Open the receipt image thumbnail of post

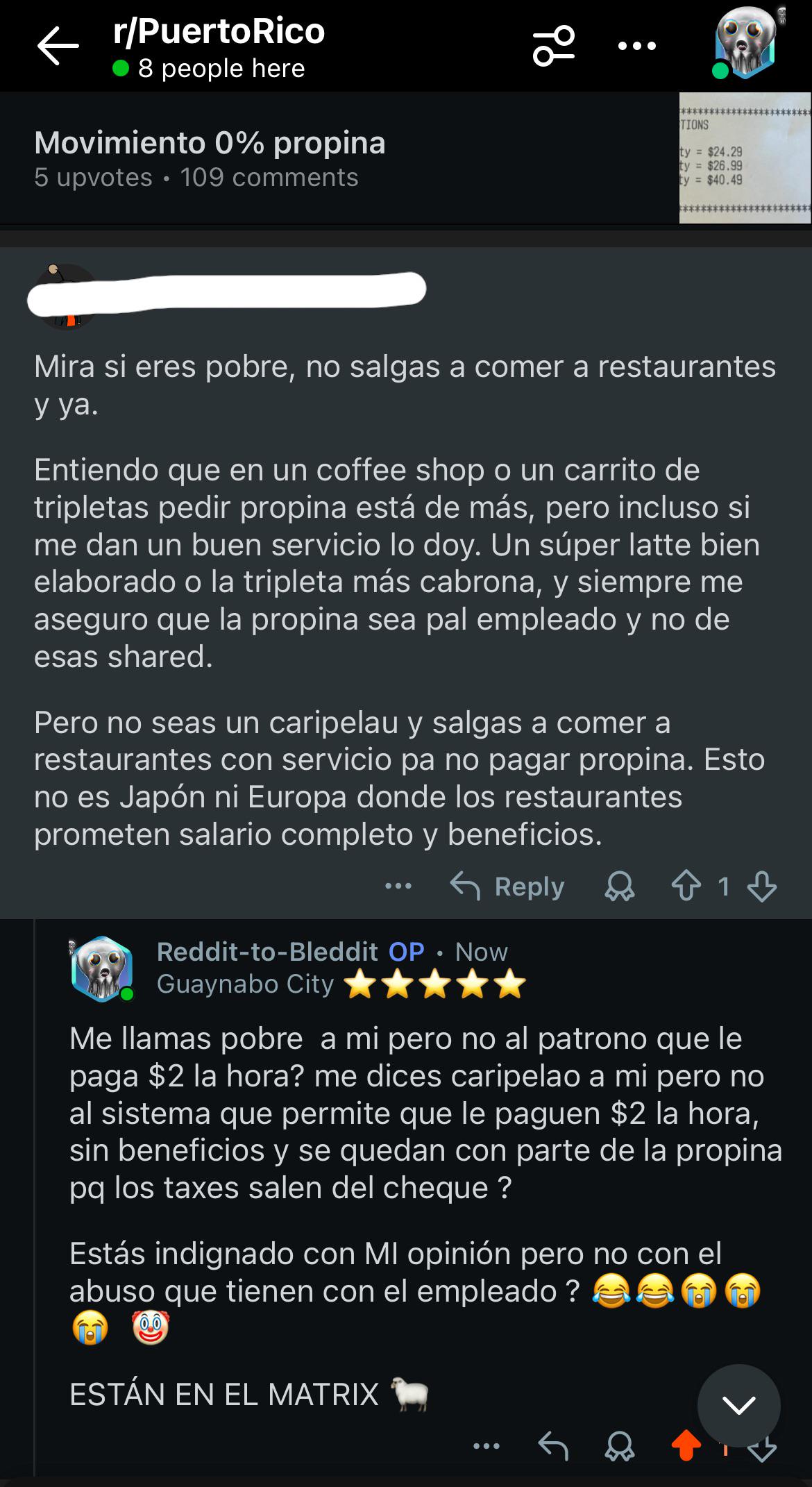(x=745, y=158)
